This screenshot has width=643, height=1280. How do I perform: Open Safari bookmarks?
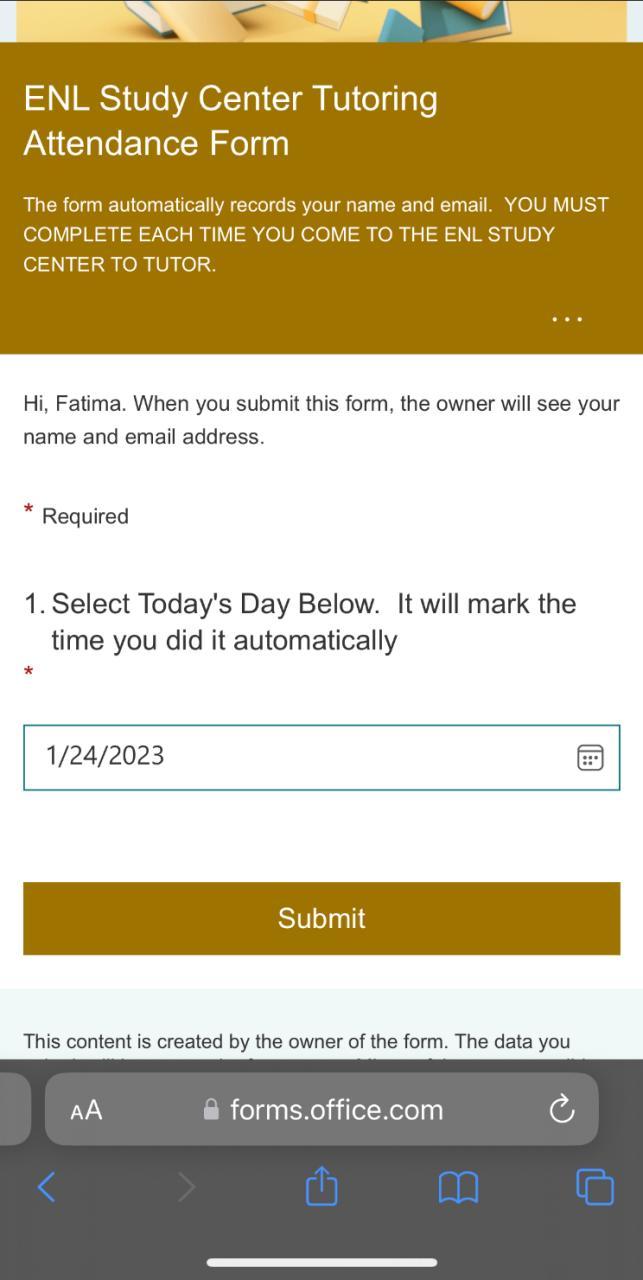[x=458, y=1187]
